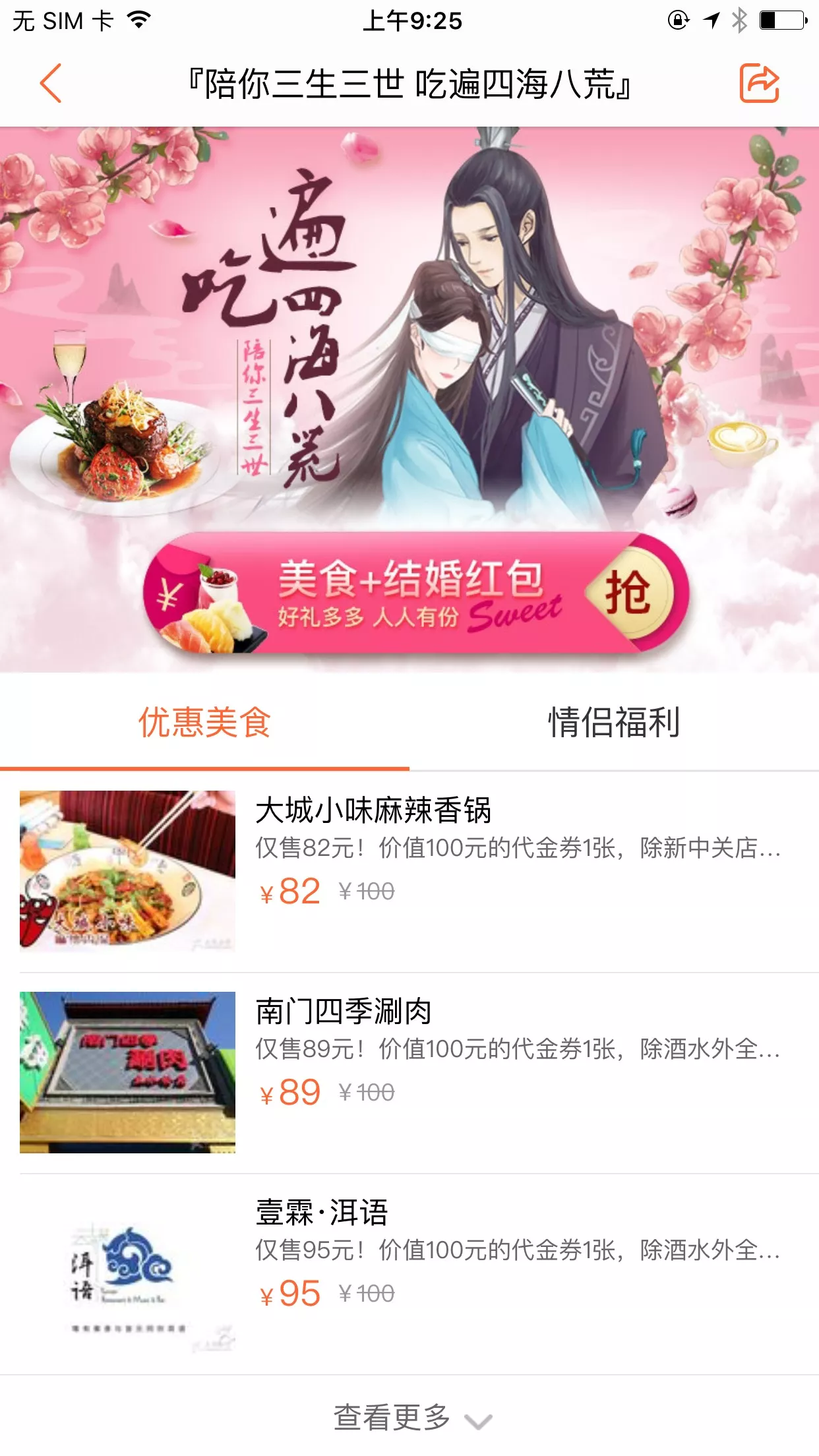Screen dimensions: 819x1456
Task: Open the 南门四季涮肉 deal
Action: point(409,1073)
